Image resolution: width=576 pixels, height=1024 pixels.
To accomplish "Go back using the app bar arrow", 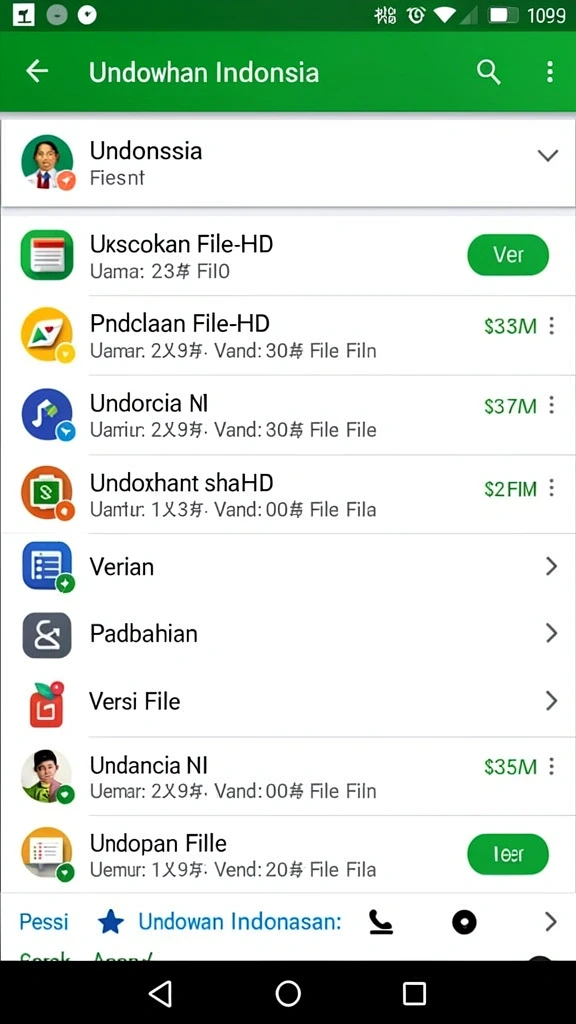I will [x=37, y=71].
